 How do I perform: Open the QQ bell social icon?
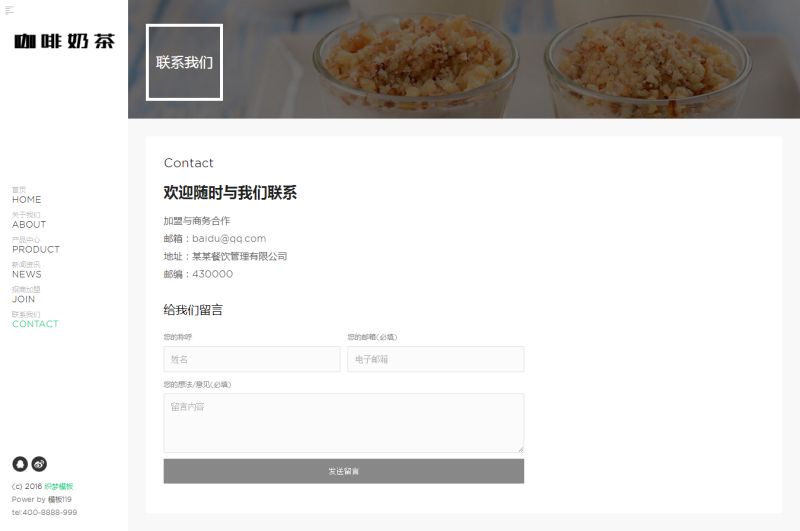click(x=19, y=464)
